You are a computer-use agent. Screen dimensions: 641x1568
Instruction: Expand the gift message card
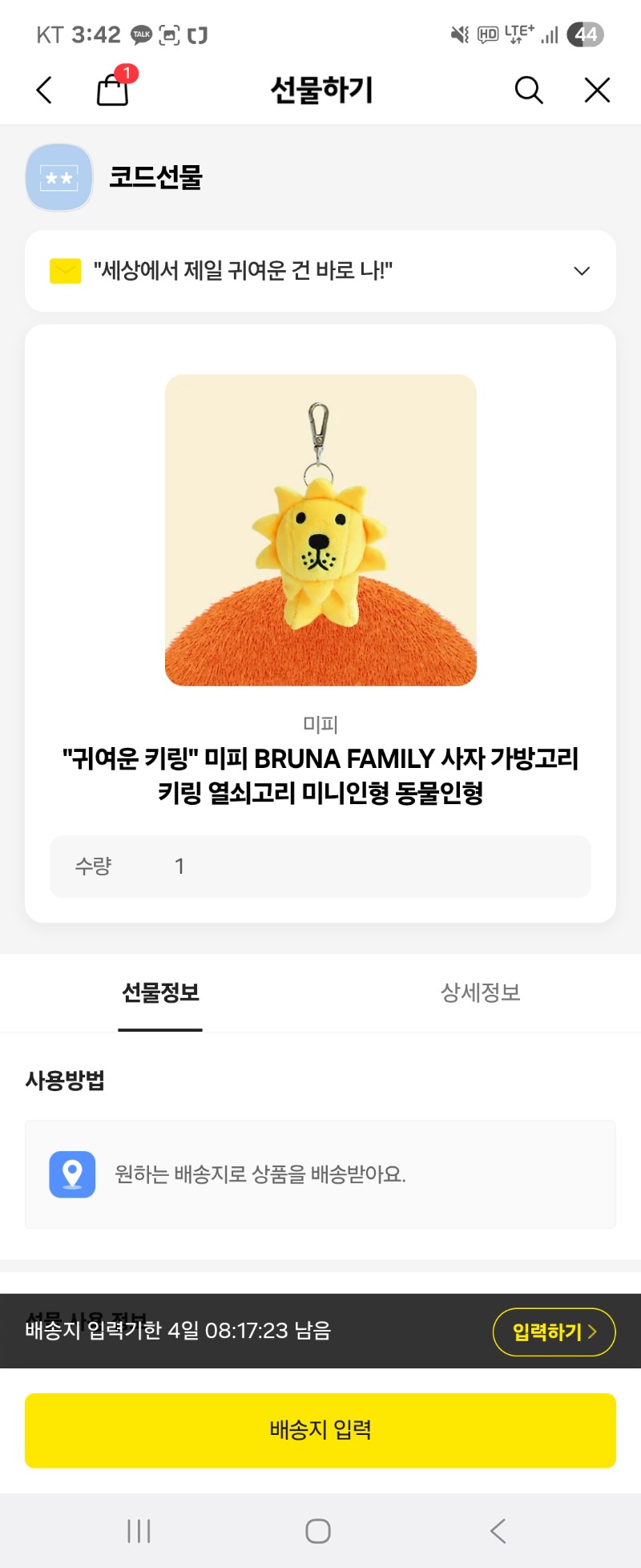pos(582,271)
